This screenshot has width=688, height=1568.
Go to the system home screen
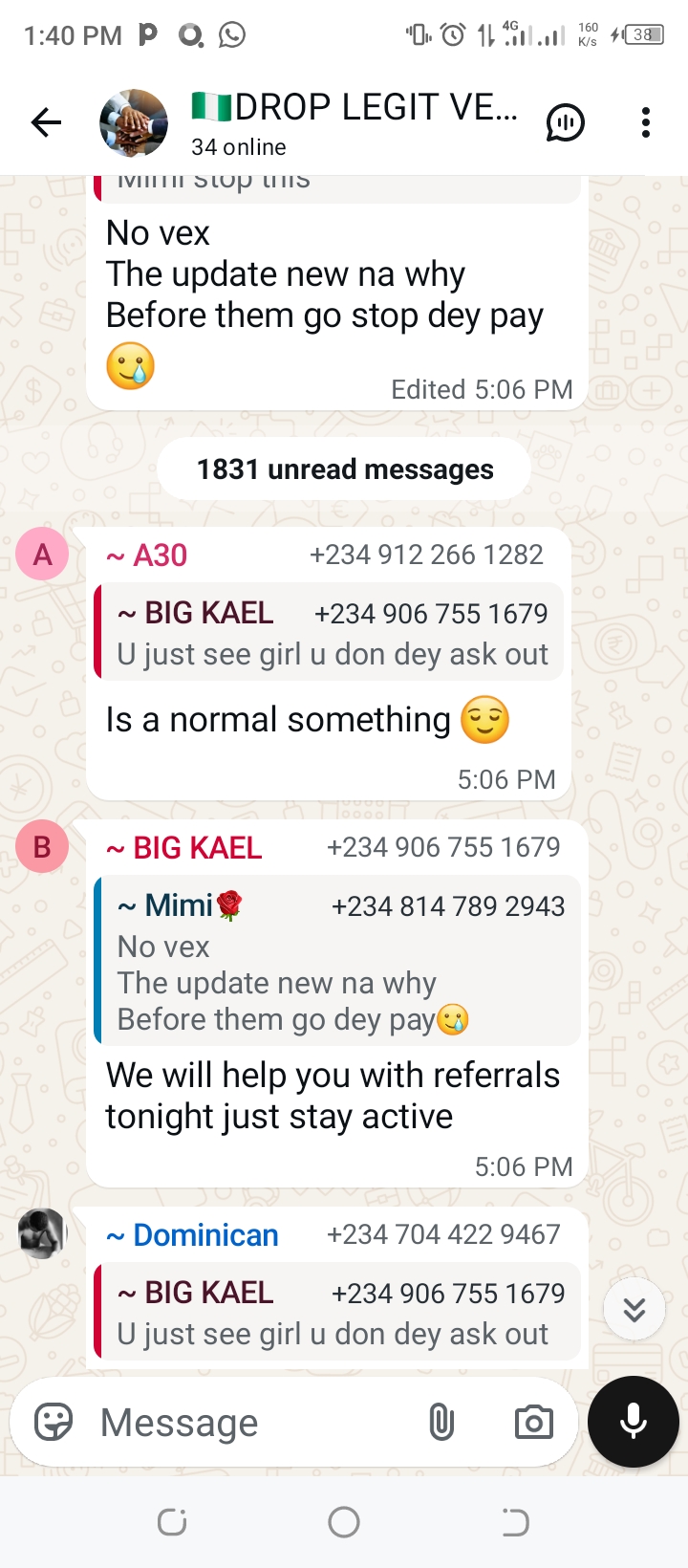[x=344, y=1522]
